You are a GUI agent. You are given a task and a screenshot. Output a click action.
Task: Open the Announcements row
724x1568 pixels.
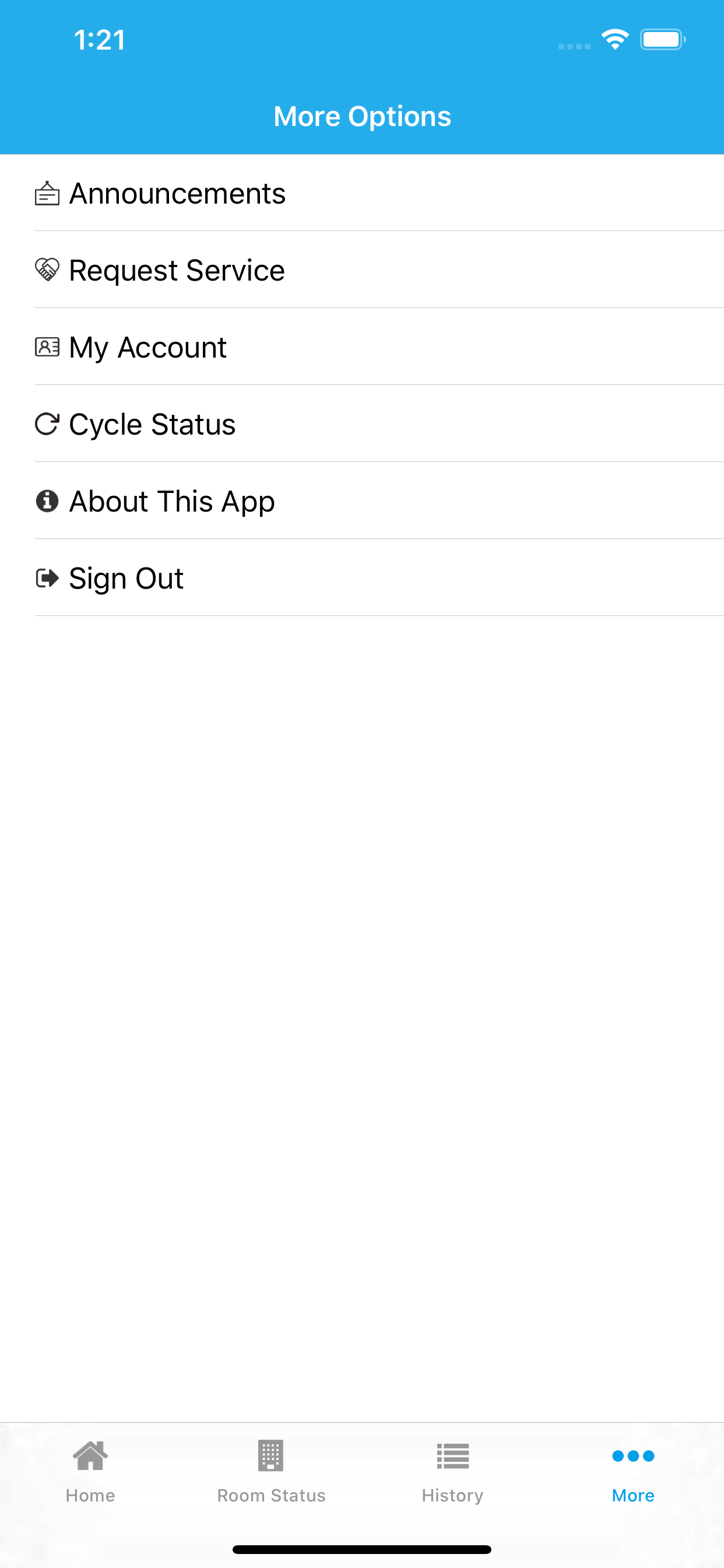[x=177, y=194]
